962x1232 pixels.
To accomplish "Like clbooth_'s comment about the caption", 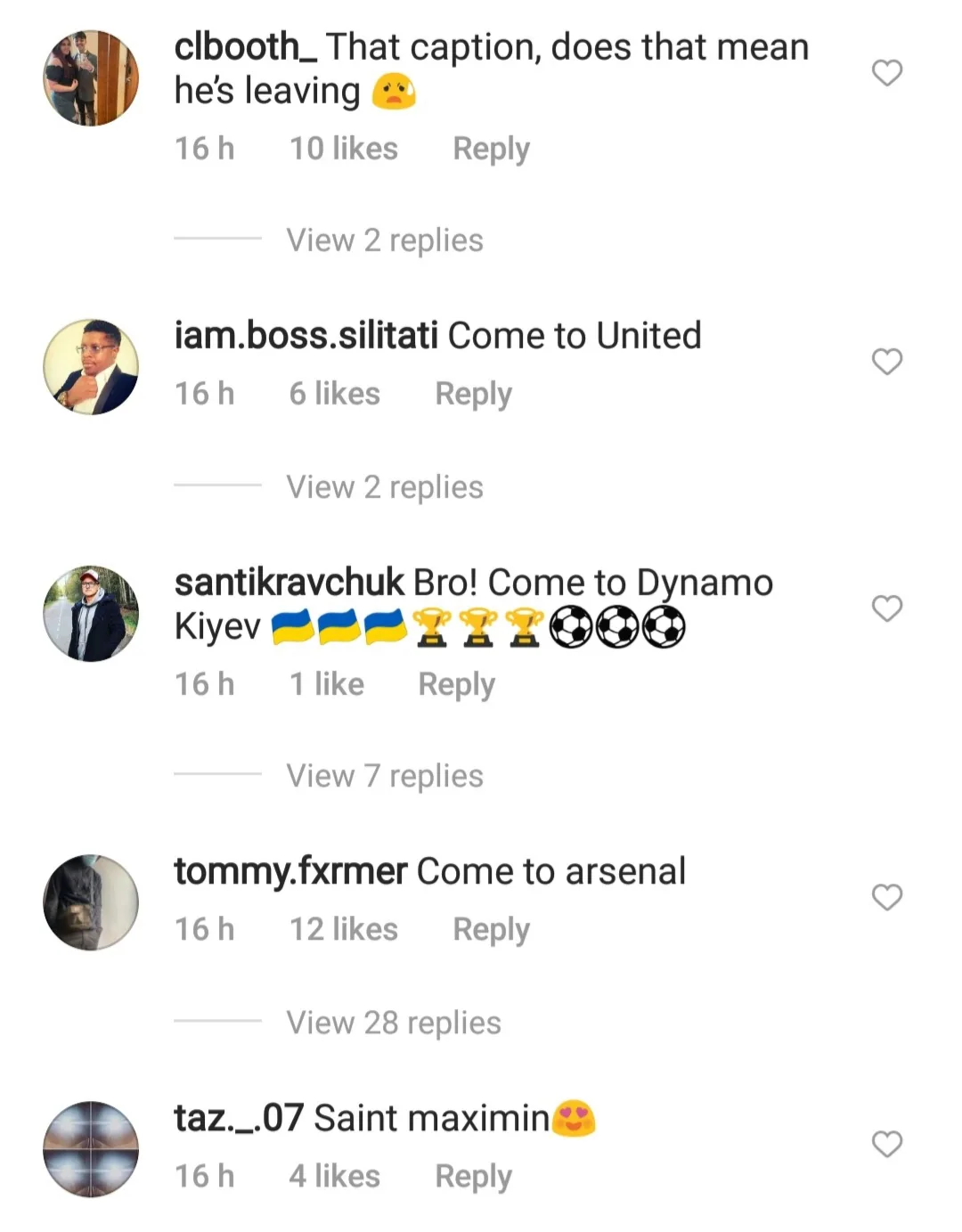I will tap(886, 73).
